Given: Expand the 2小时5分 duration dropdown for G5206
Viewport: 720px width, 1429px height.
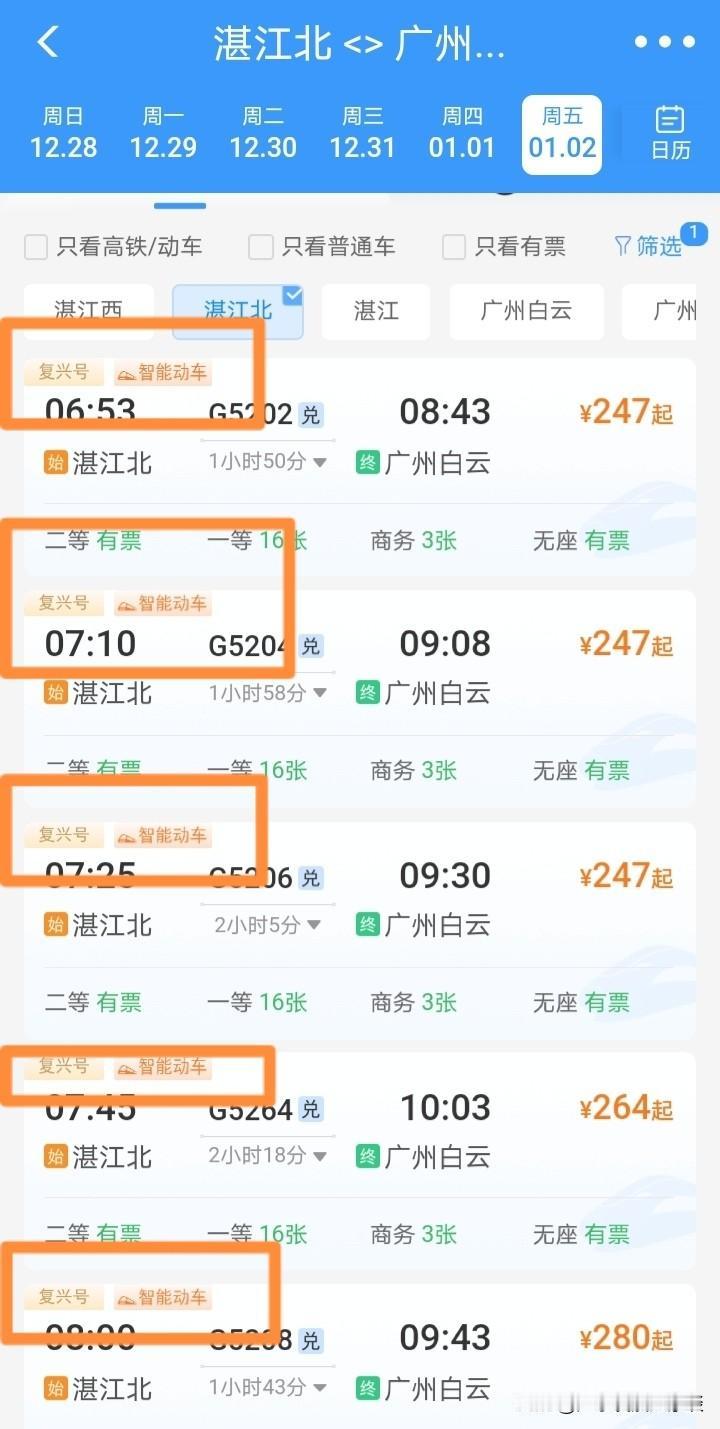Looking at the screenshot, I should coord(266,925).
